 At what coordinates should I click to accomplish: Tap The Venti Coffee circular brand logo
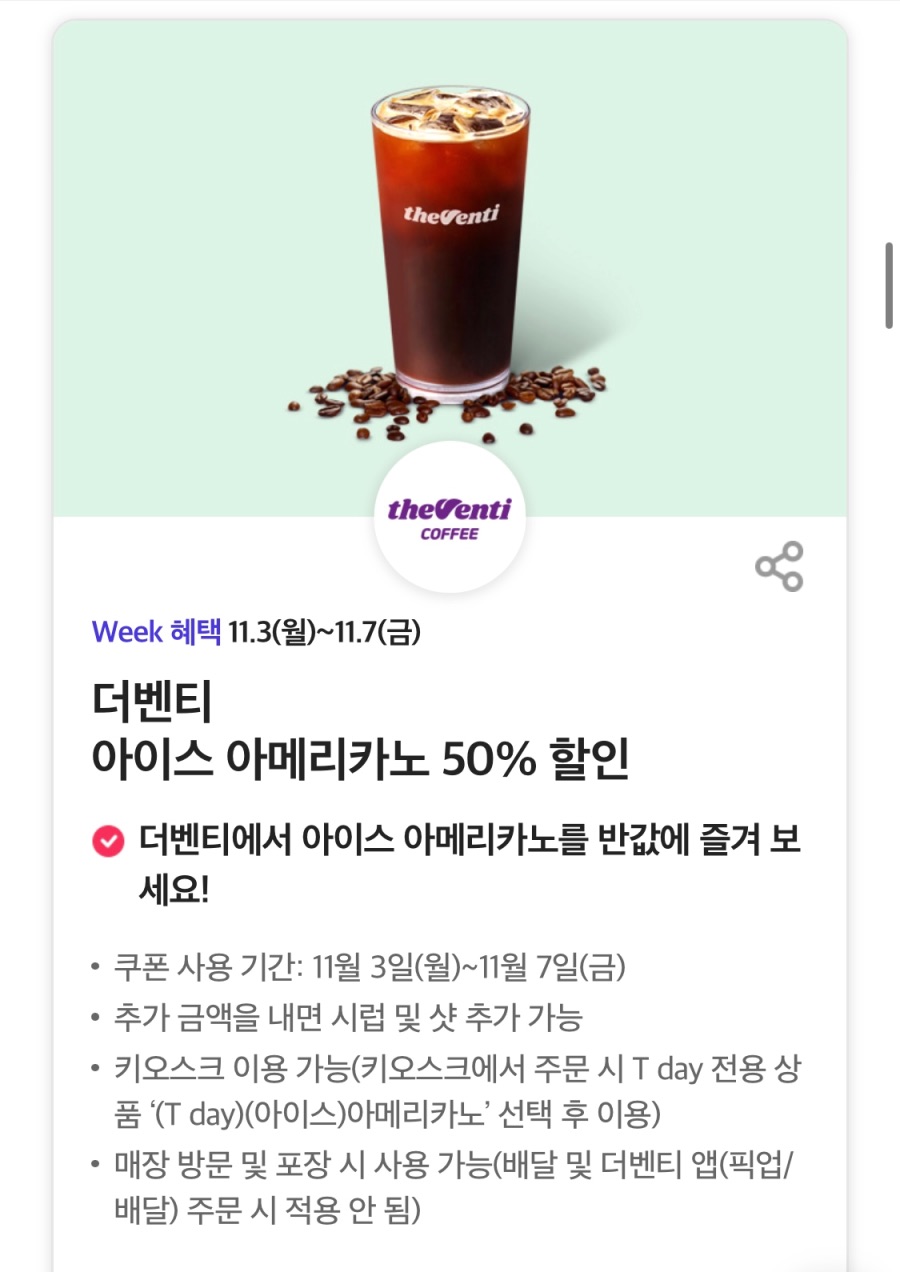[450, 518]
